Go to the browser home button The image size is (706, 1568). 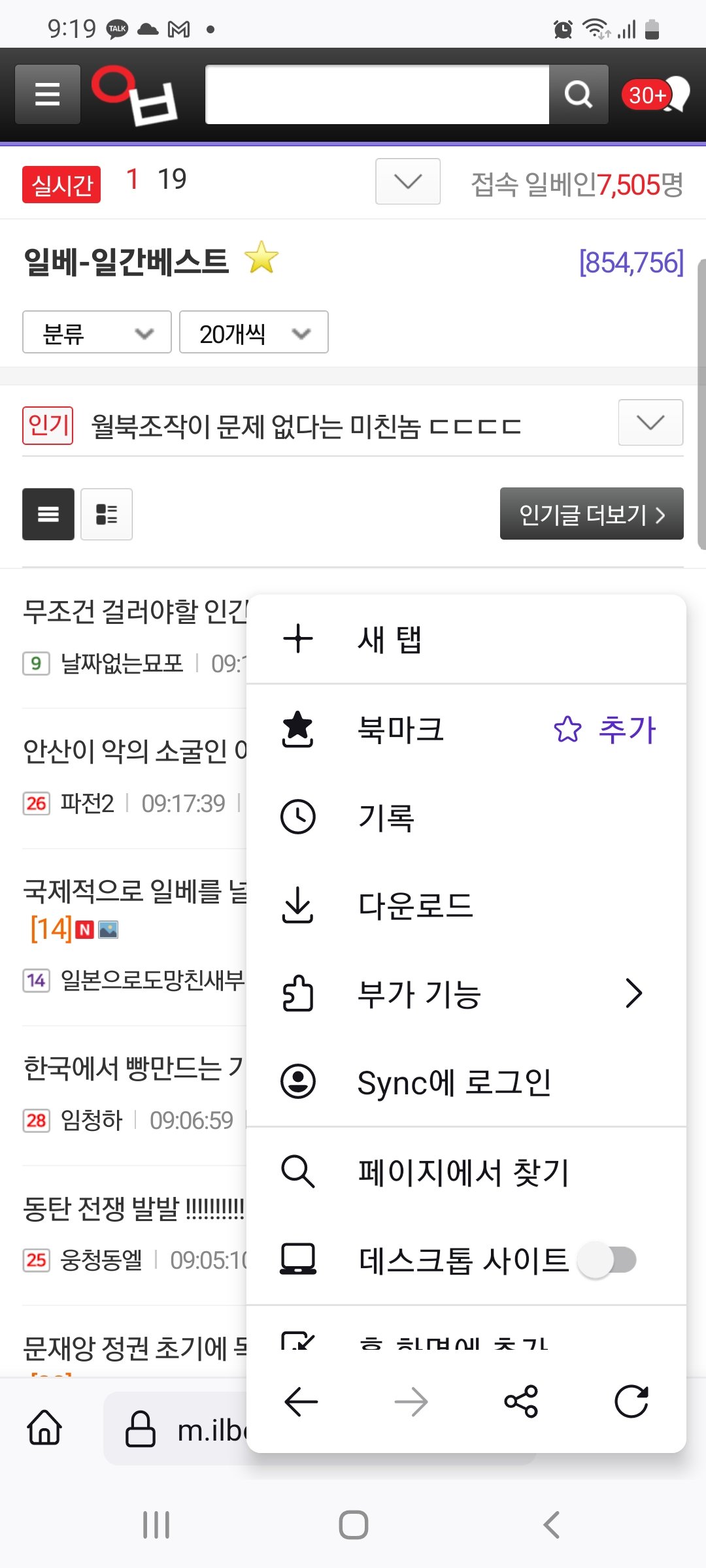tap(44, 1428)
